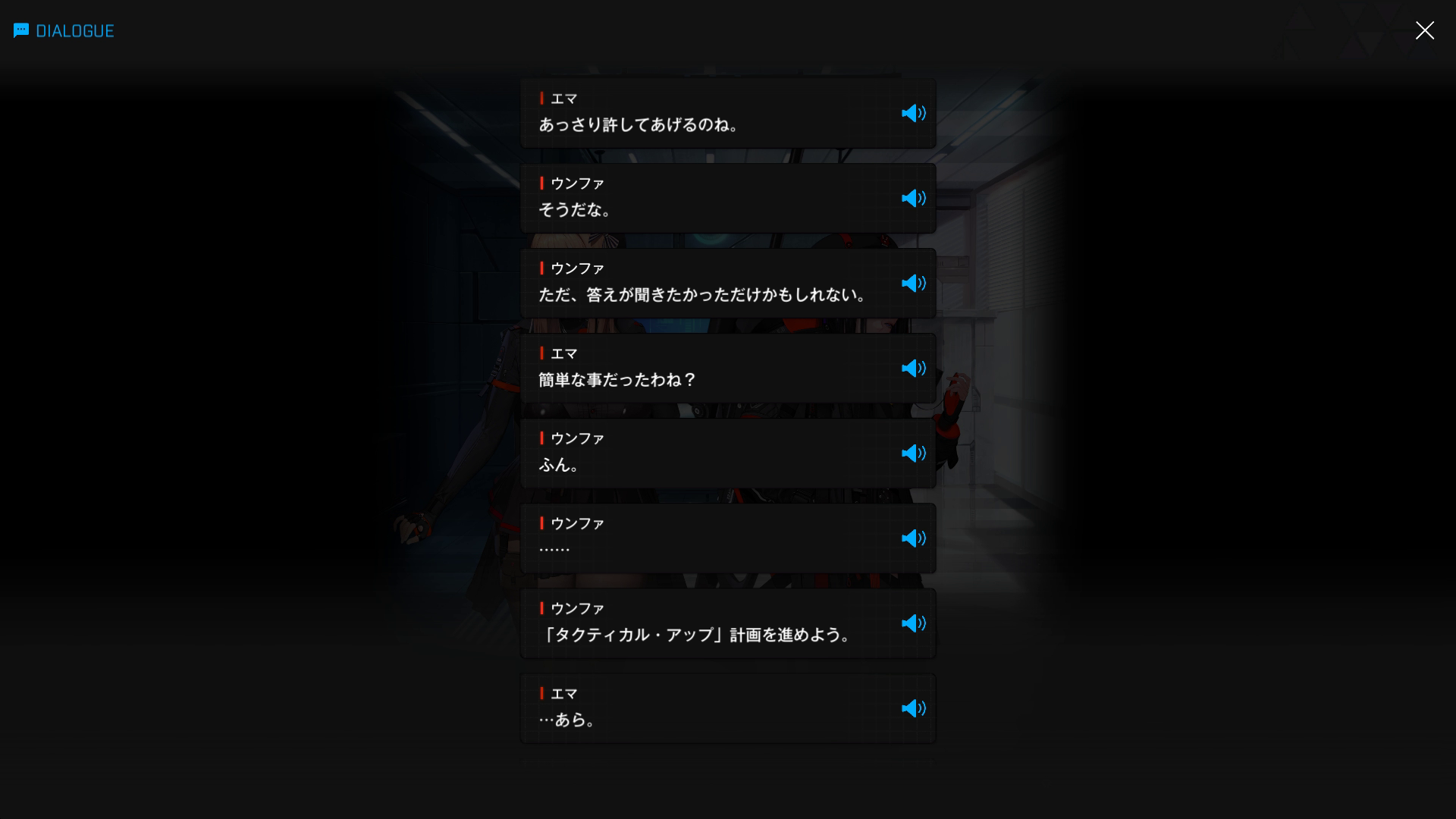Play voice for ウンファ's line そうだな

coord(913,198)
